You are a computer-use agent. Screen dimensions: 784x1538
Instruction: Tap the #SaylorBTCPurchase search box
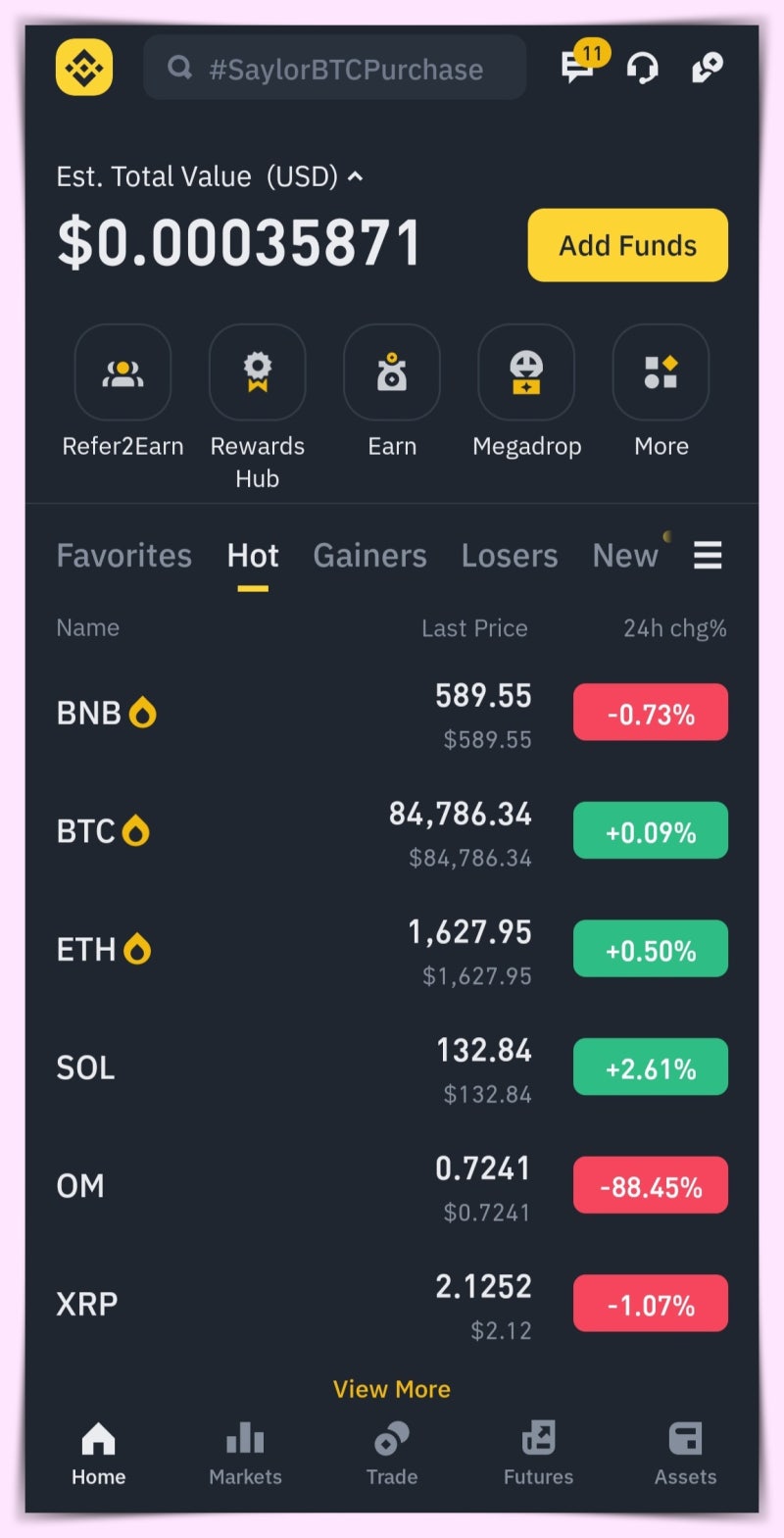[x=334, y=69]
